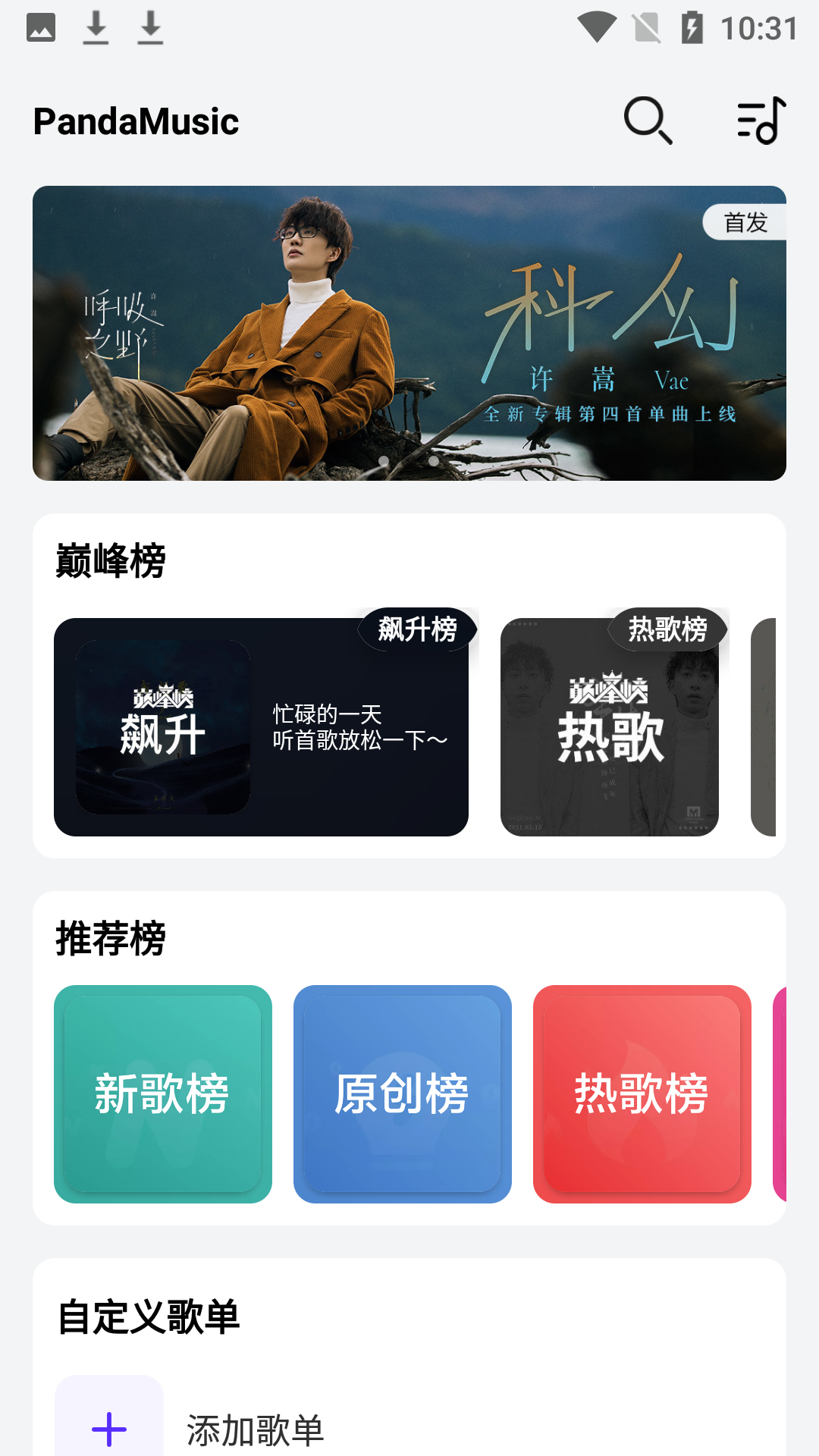Select the 新歌榜 recommended chart
The height and width of the screenshot is (1456, 819).
(x=163, y=1094)
